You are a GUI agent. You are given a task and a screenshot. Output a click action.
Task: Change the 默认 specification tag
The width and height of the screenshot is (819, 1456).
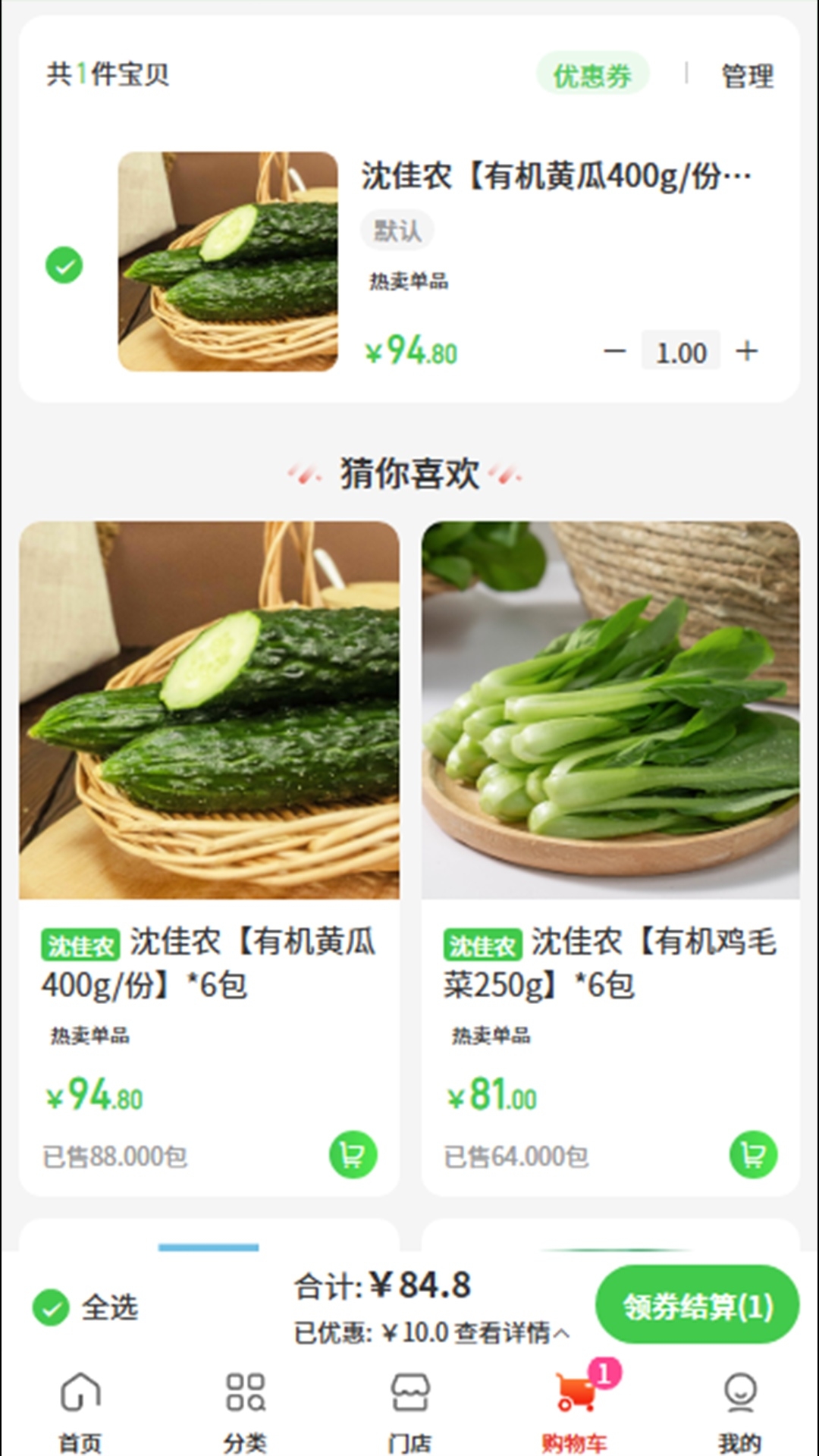pyautogui.click(x=397, y=231)
